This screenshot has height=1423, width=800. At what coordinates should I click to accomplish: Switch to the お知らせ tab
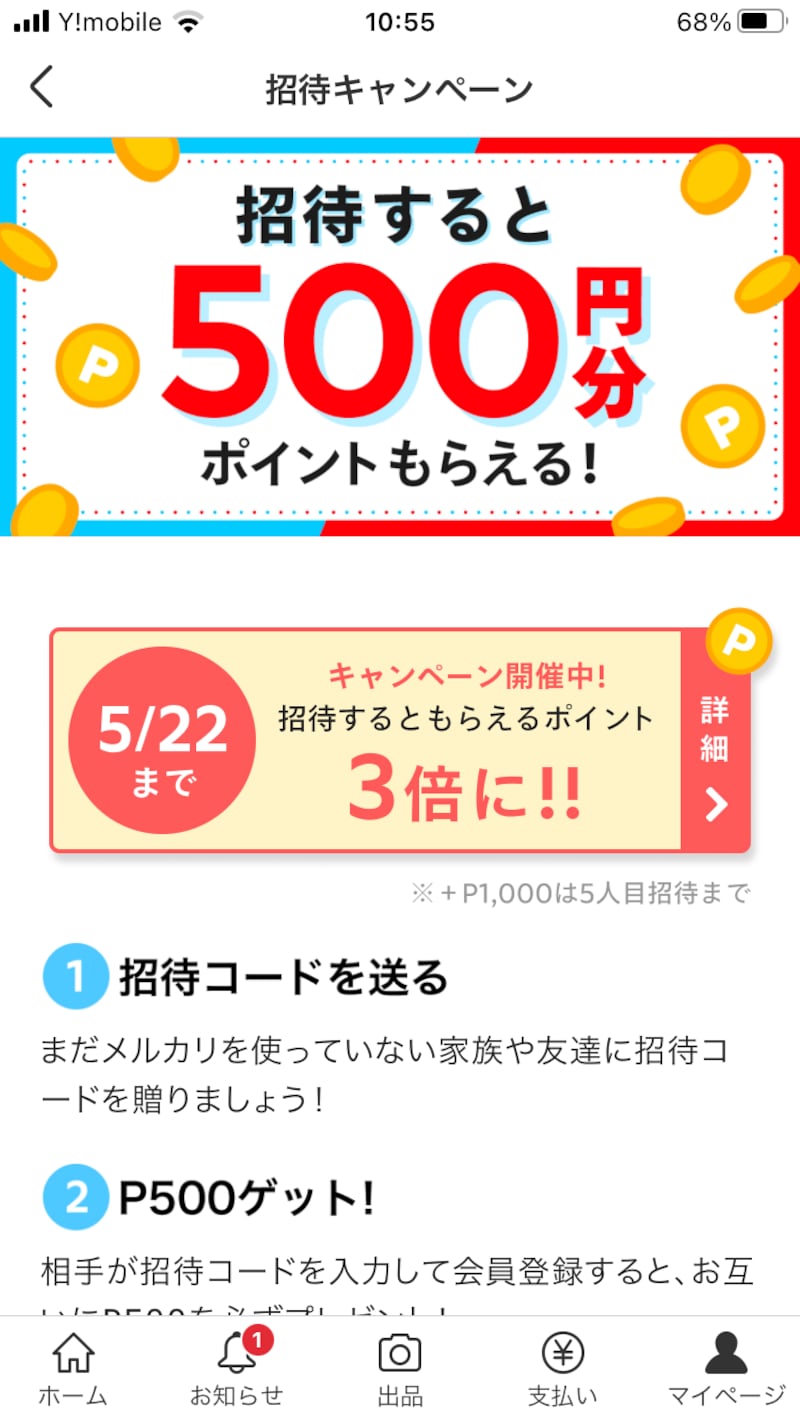pyautogui.click(x=236, y=1363)
